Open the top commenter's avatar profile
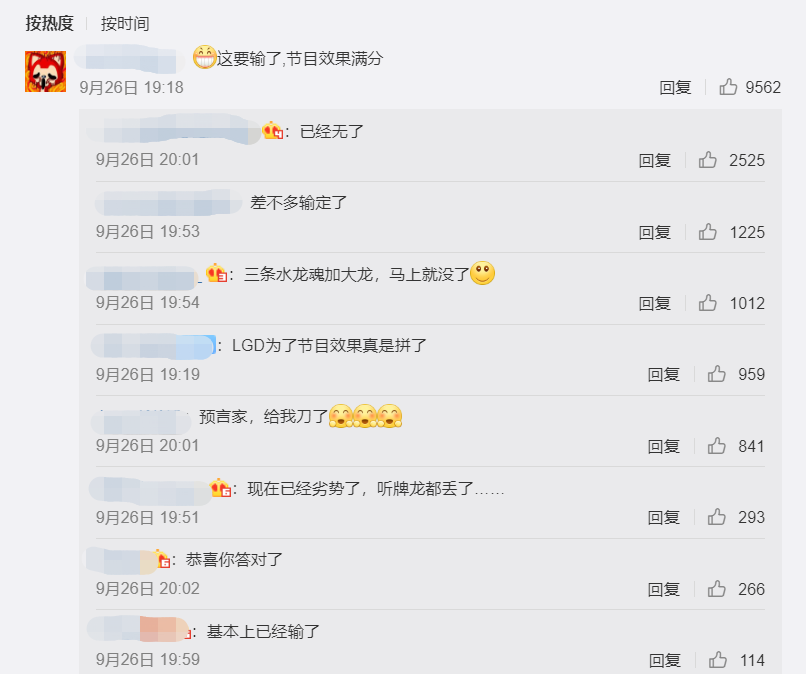Viewport: 806px width, 674px height. [45, 71]
